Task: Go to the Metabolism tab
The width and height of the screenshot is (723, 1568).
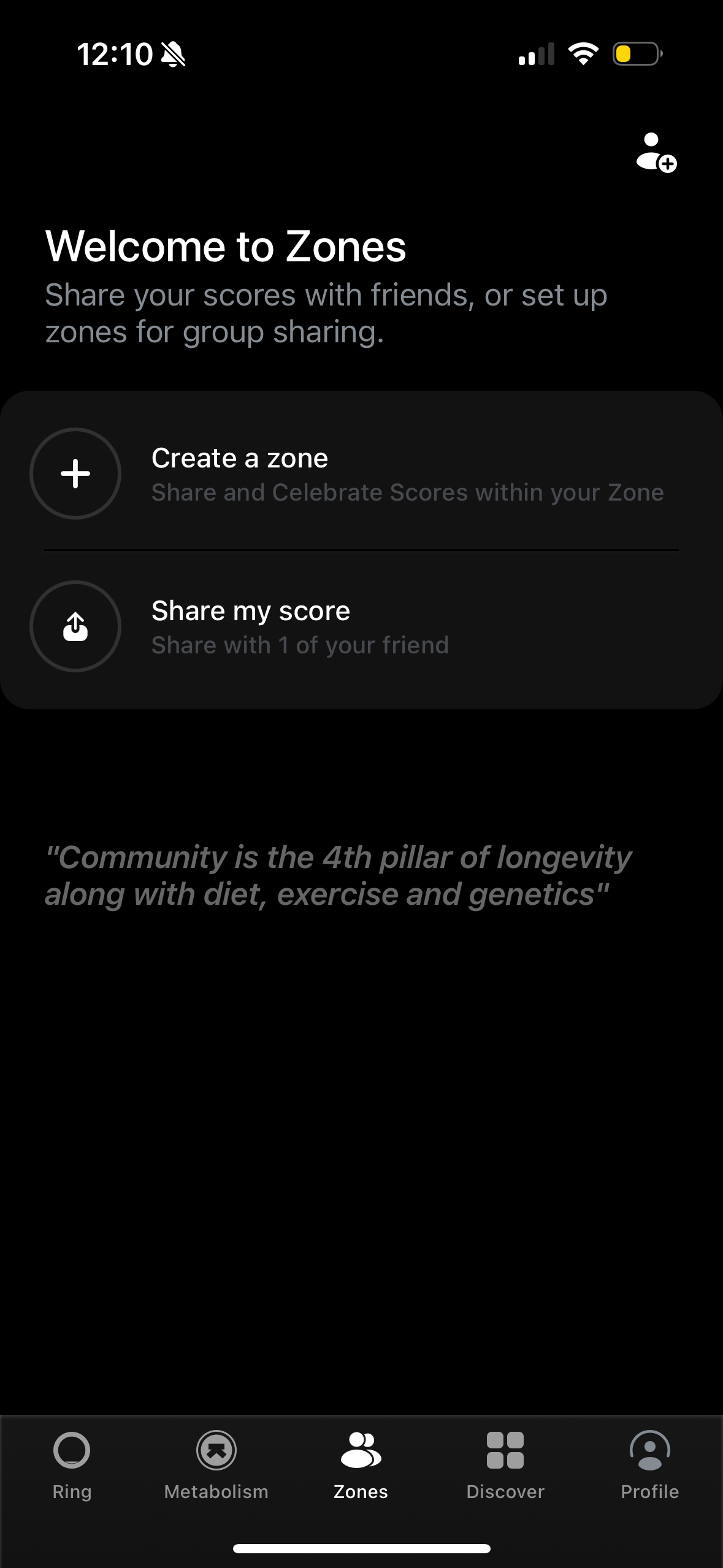Action: (x=216, y=1465)
